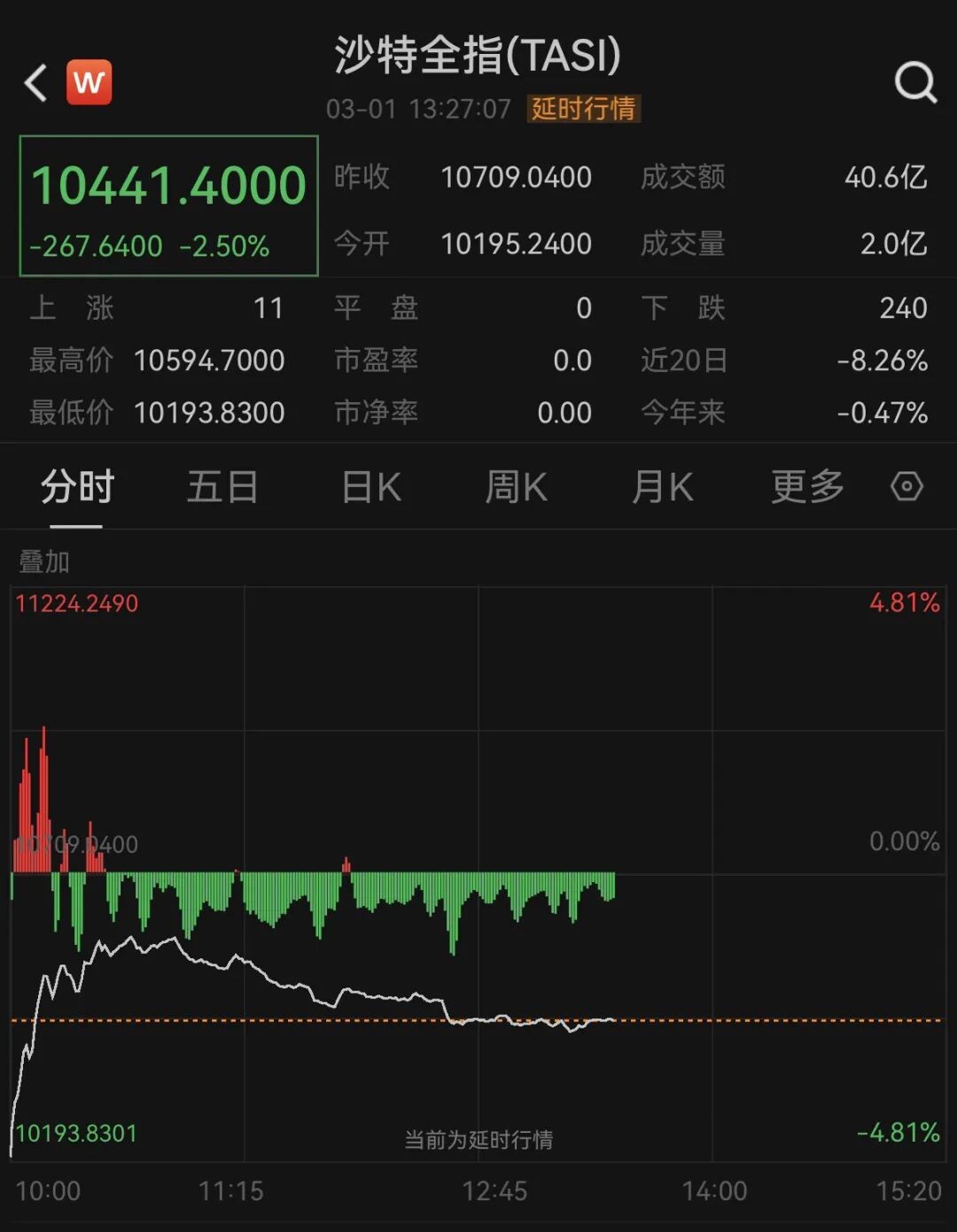Open the search magnifier icon
Image resolution: width=957 pixels, height=1232 pixels.
pyautogui.click(x=914, y=83)
